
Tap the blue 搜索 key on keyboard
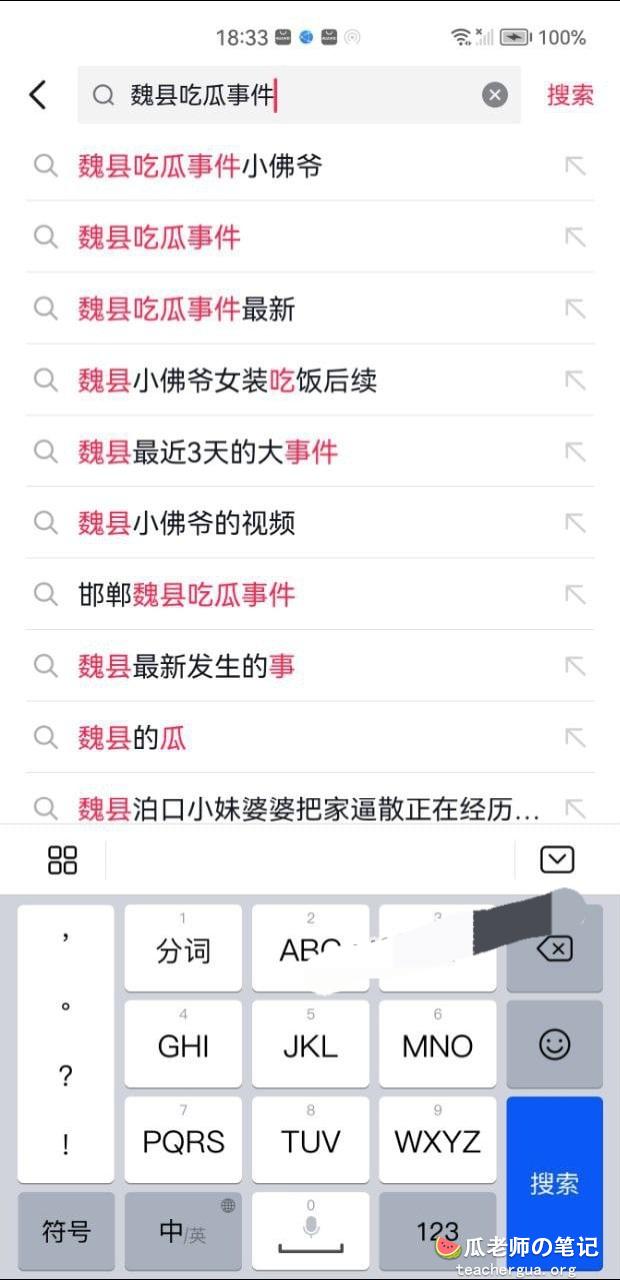coord(554,1184)
